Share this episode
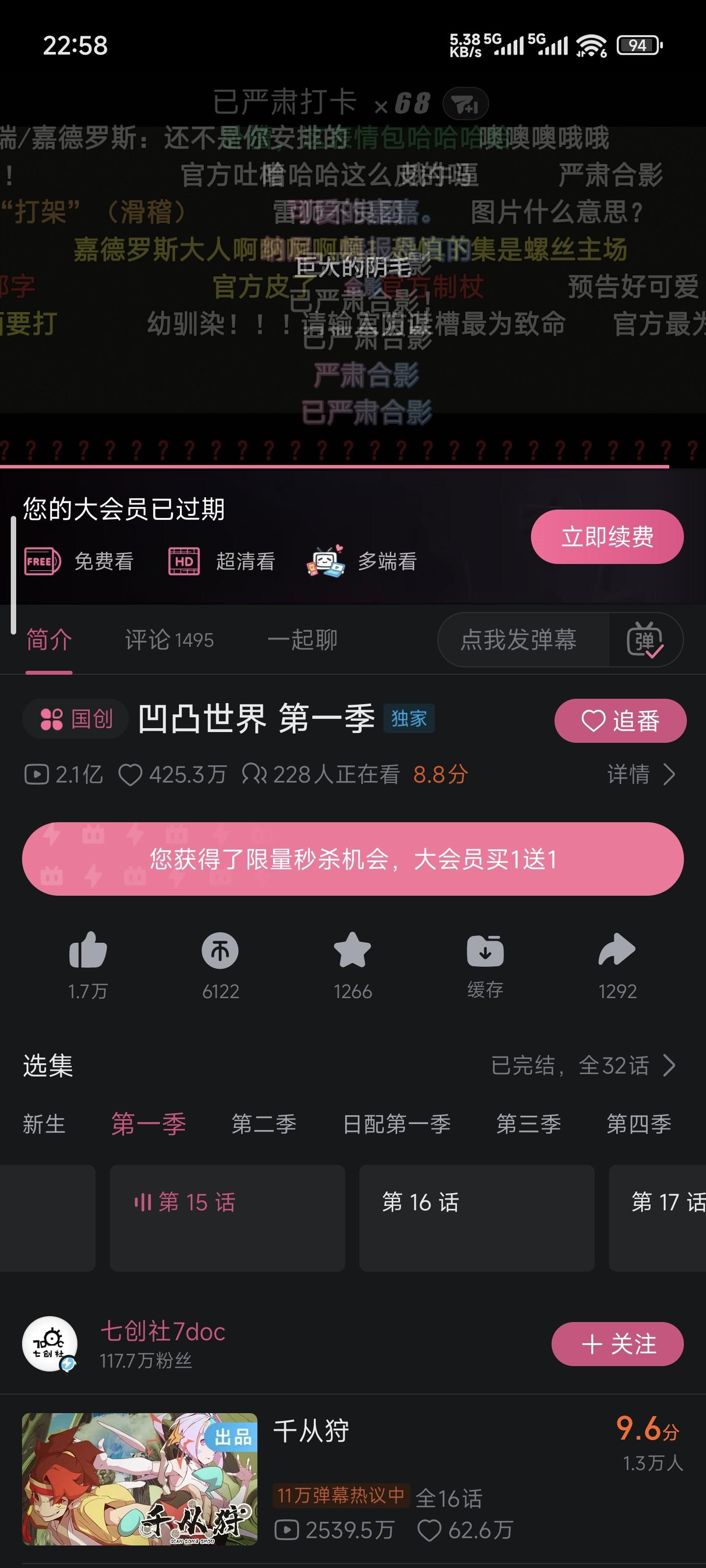Screen dimensions: 706x1568 click(x=617, y=952)
